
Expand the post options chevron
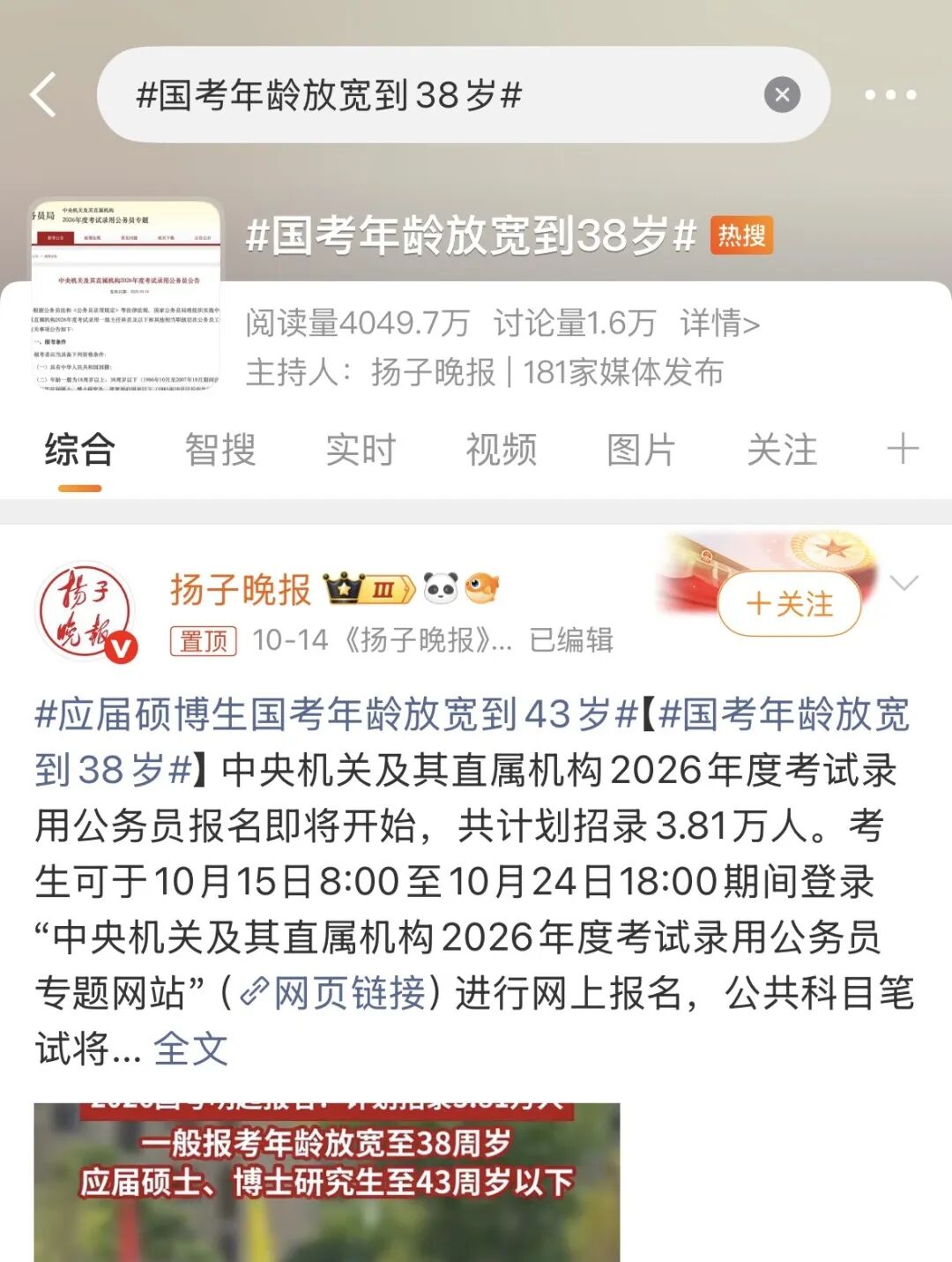tap(905, 583)
